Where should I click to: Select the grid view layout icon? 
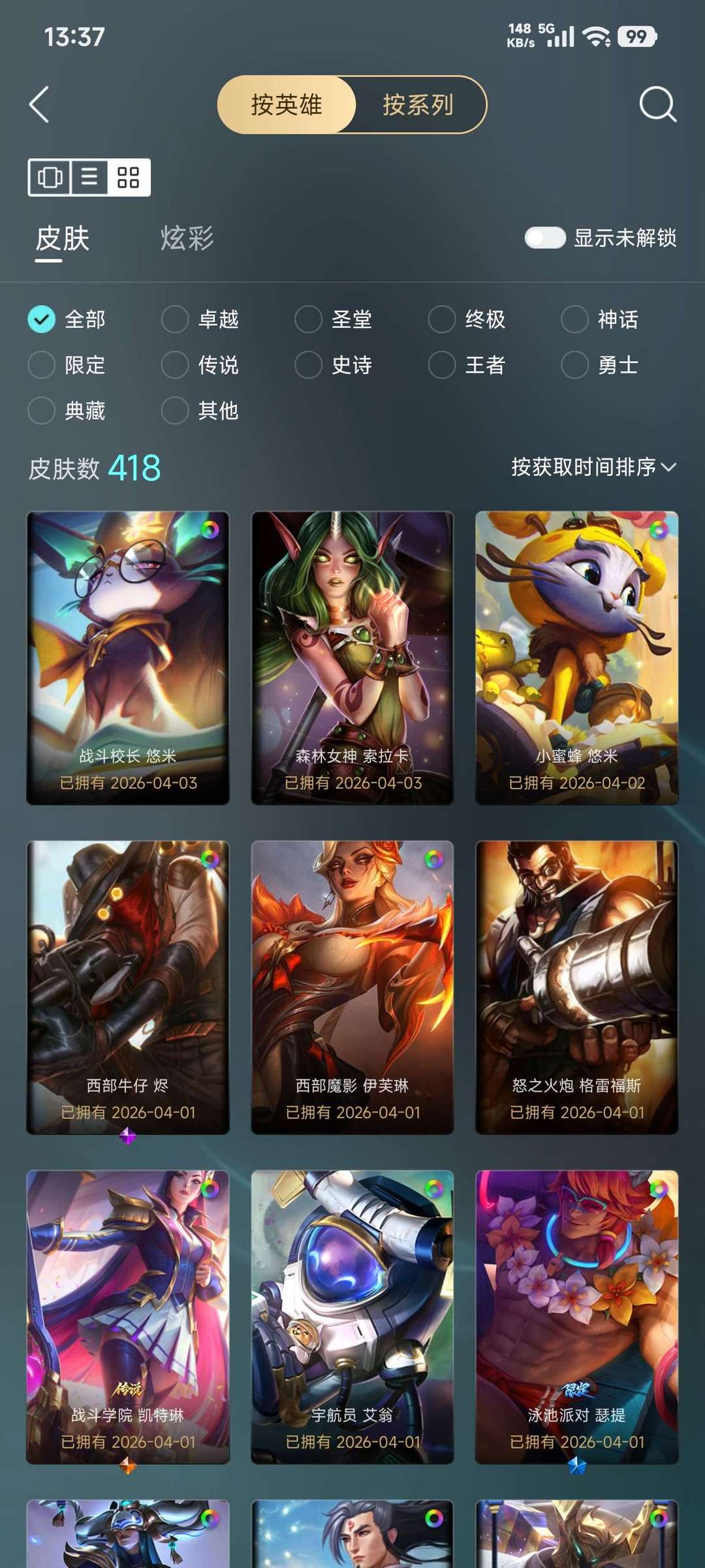(129, 177)
